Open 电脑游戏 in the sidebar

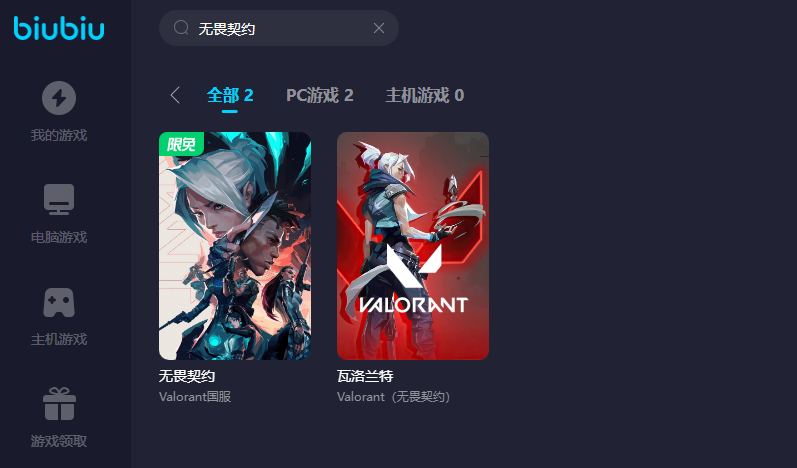[x=59, y=214]
